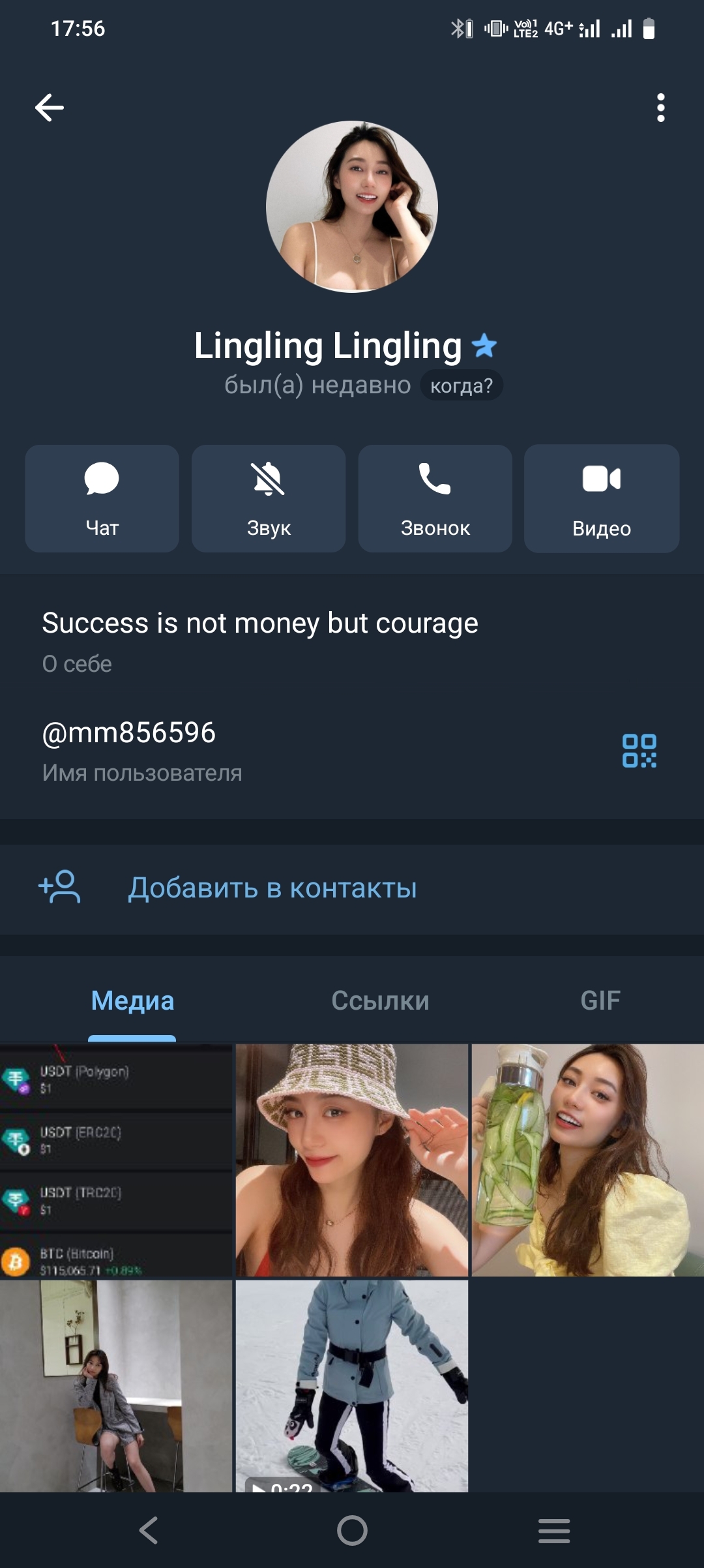
Task: Add user via «Добавить в контакты»
Action: (x=272, y=888)
